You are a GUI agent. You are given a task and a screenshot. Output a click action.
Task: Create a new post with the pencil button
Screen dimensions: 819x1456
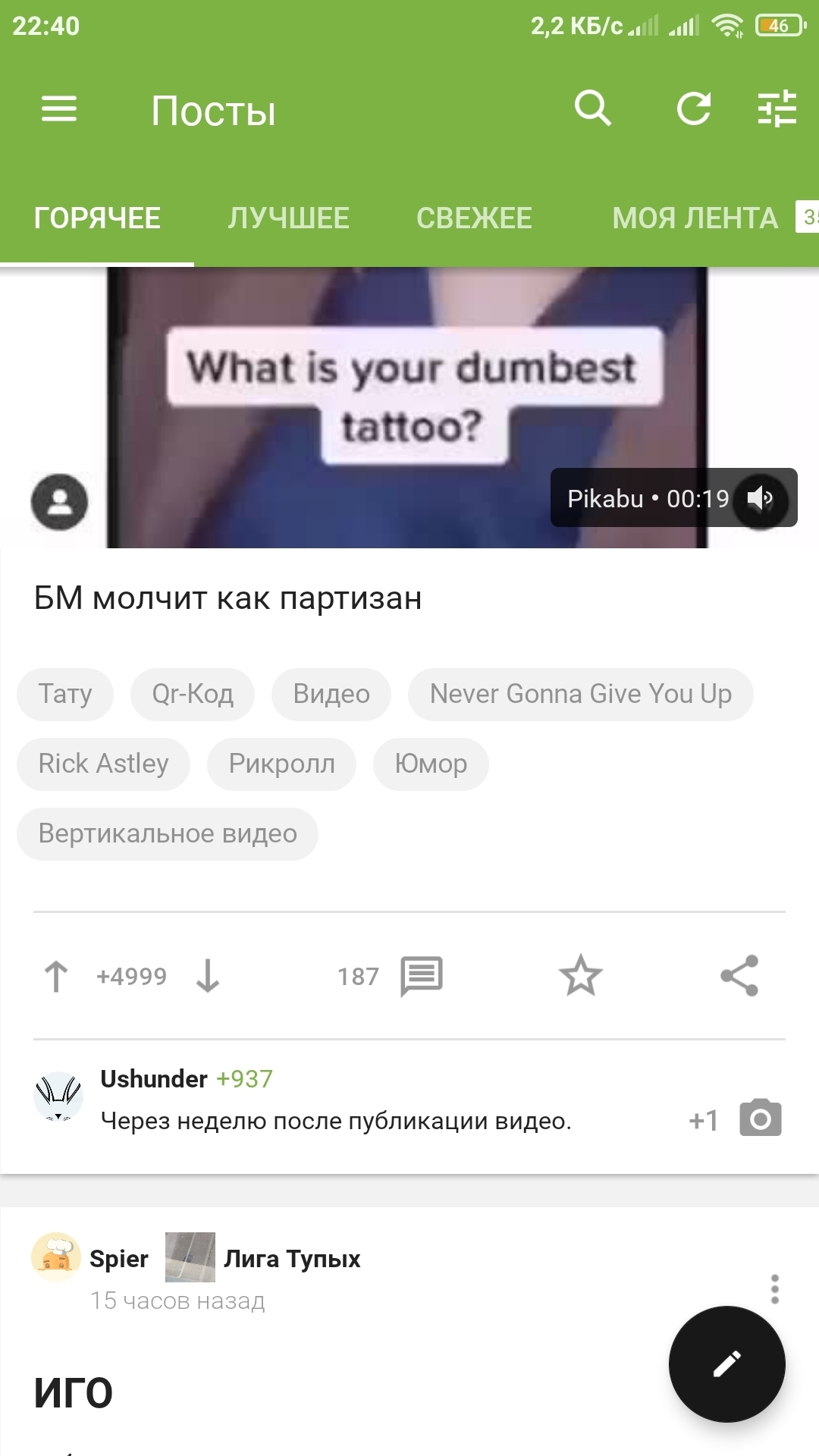tap(727, 1364)
